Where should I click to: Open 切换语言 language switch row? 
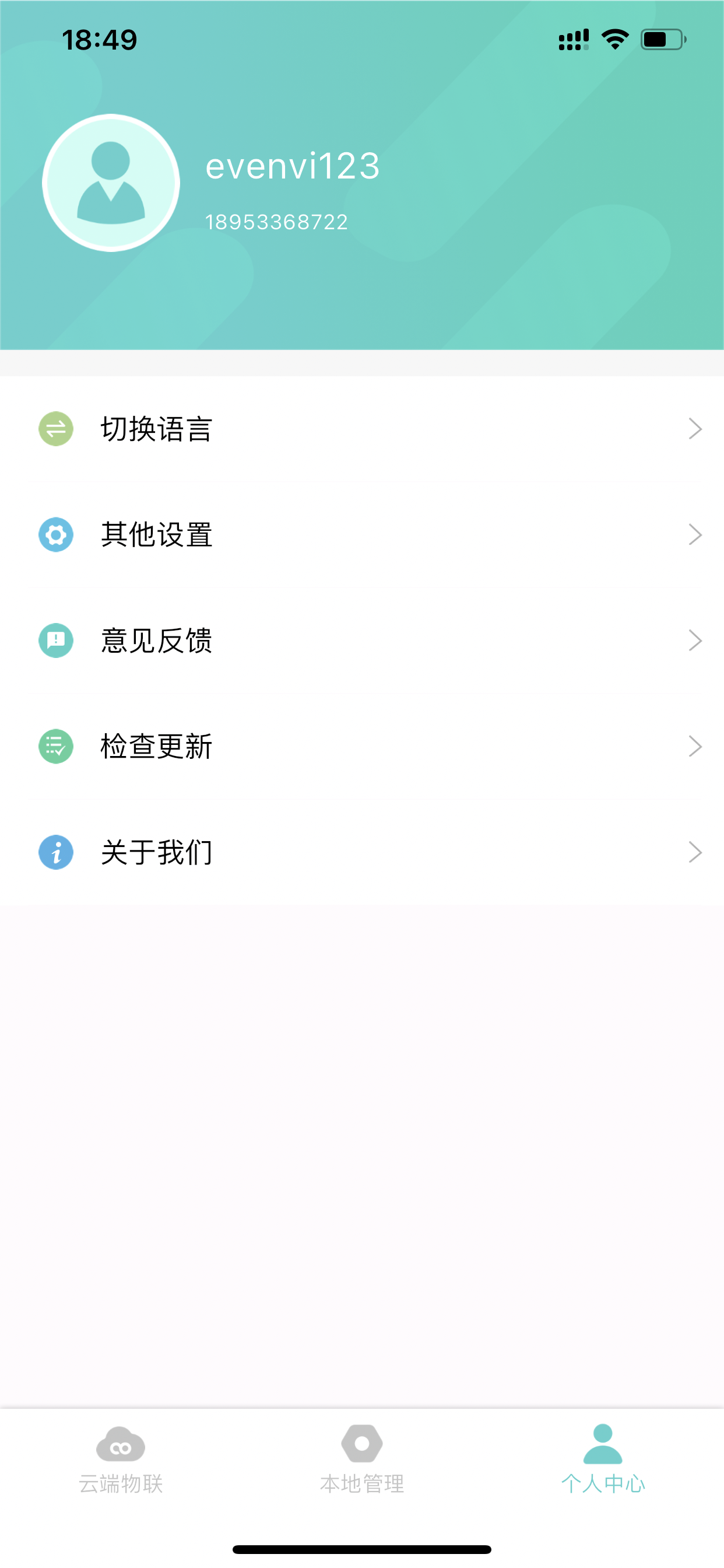[x=362, y=429]
